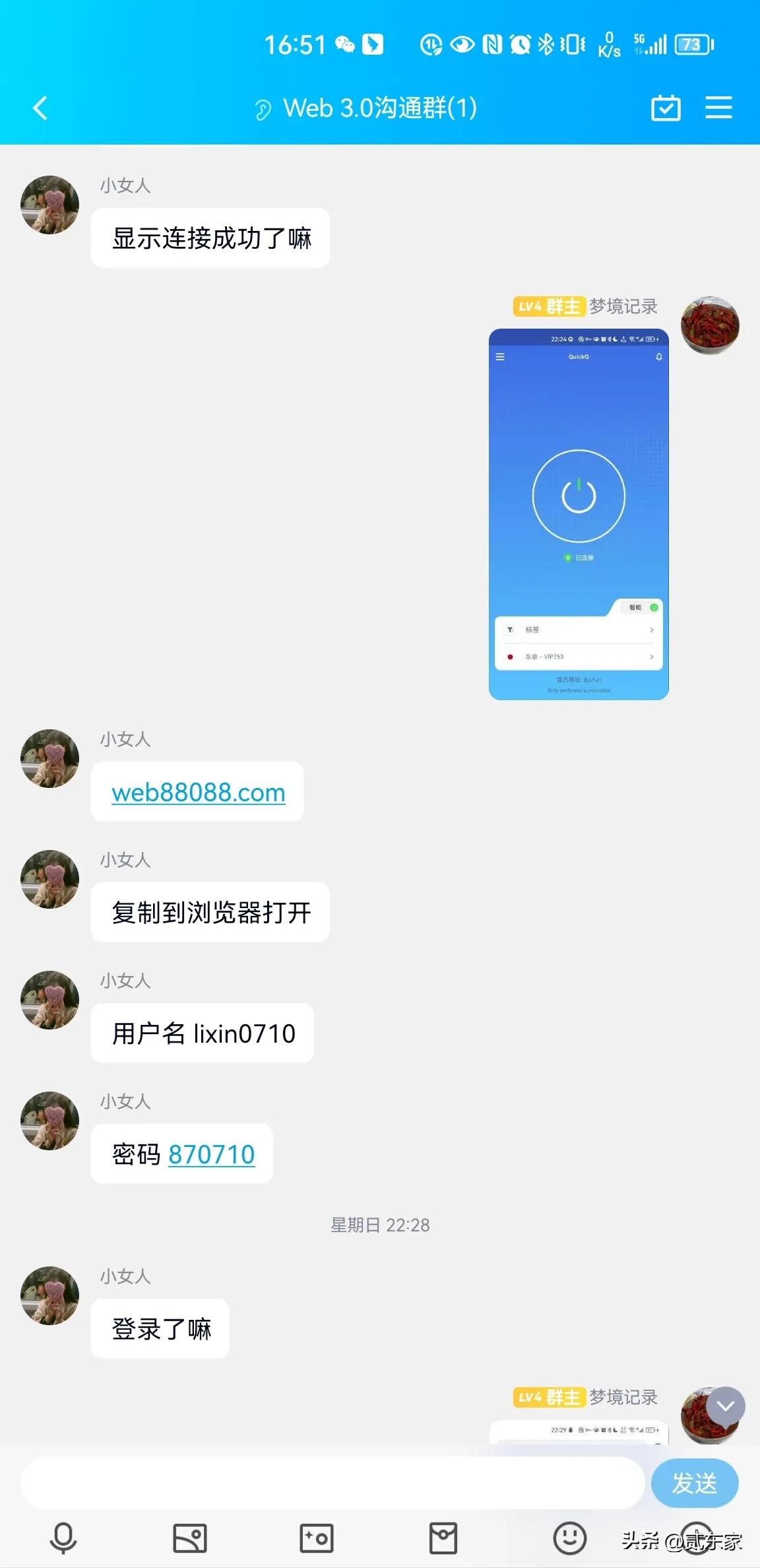This screenshot has height=1568, width=760.
Task: Open the image gallery picker icon
Action: 190,1538
